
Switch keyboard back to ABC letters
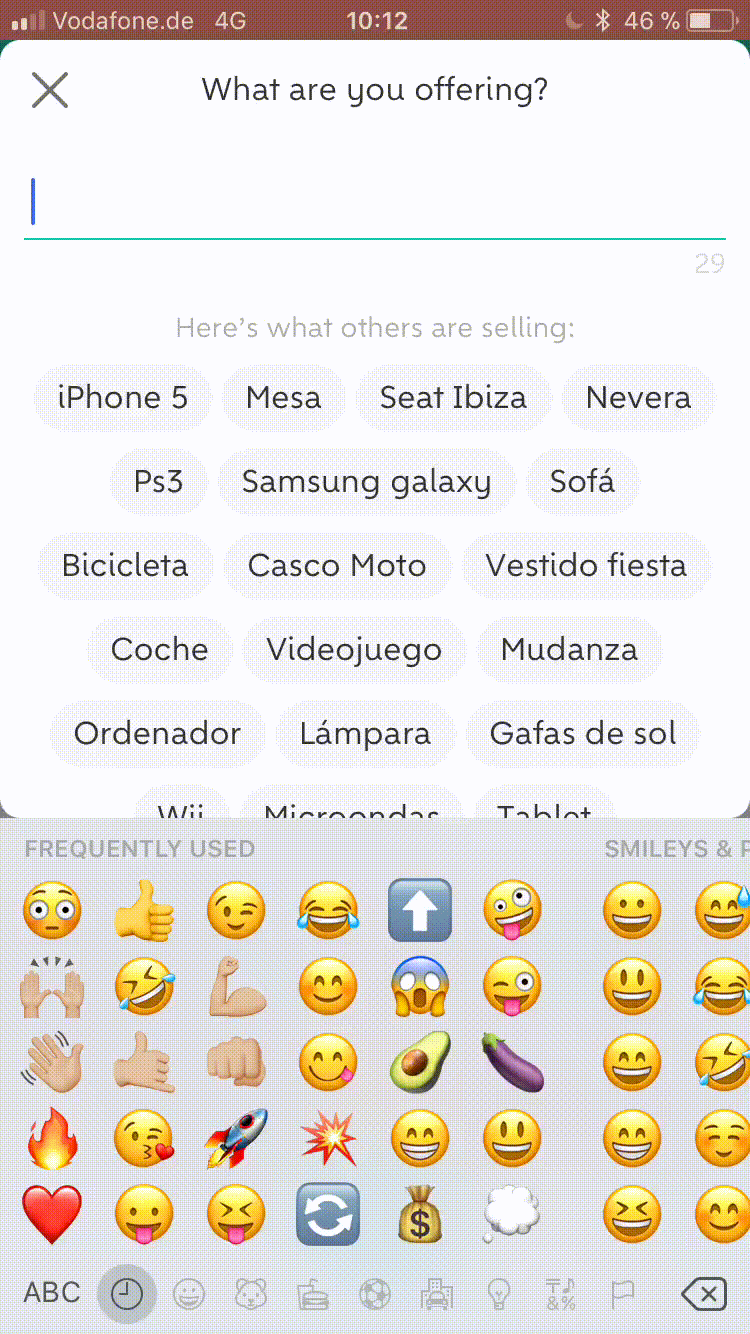(x=52, y=1293)
